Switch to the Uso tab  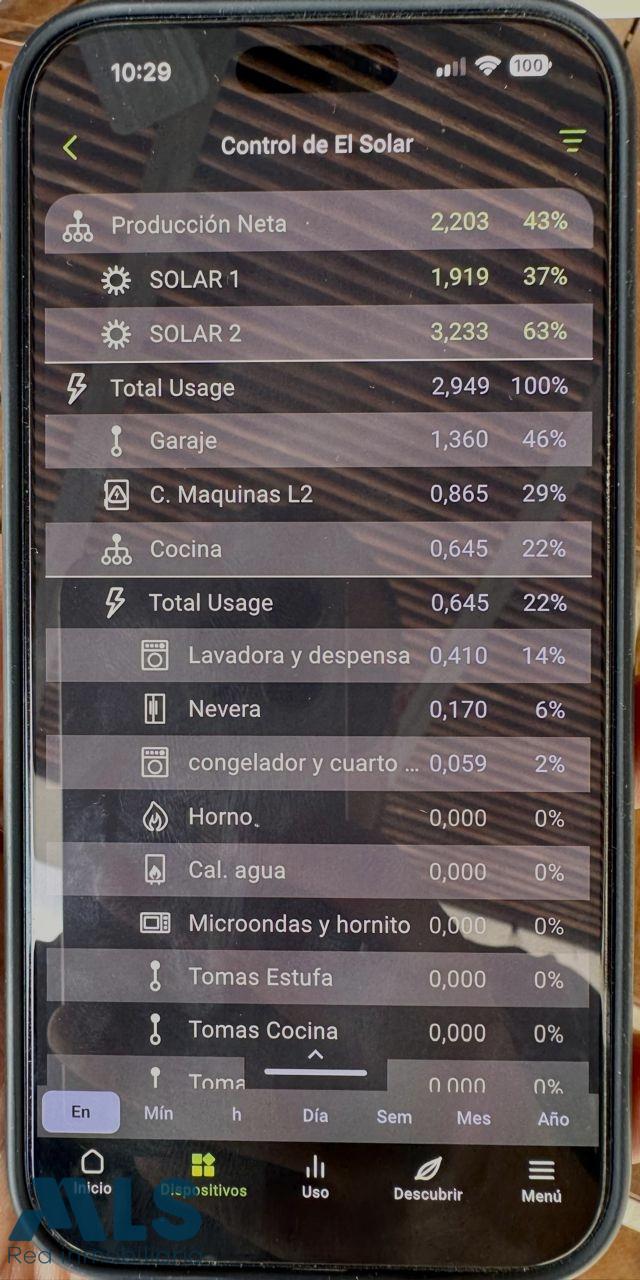pos(315,1177)
